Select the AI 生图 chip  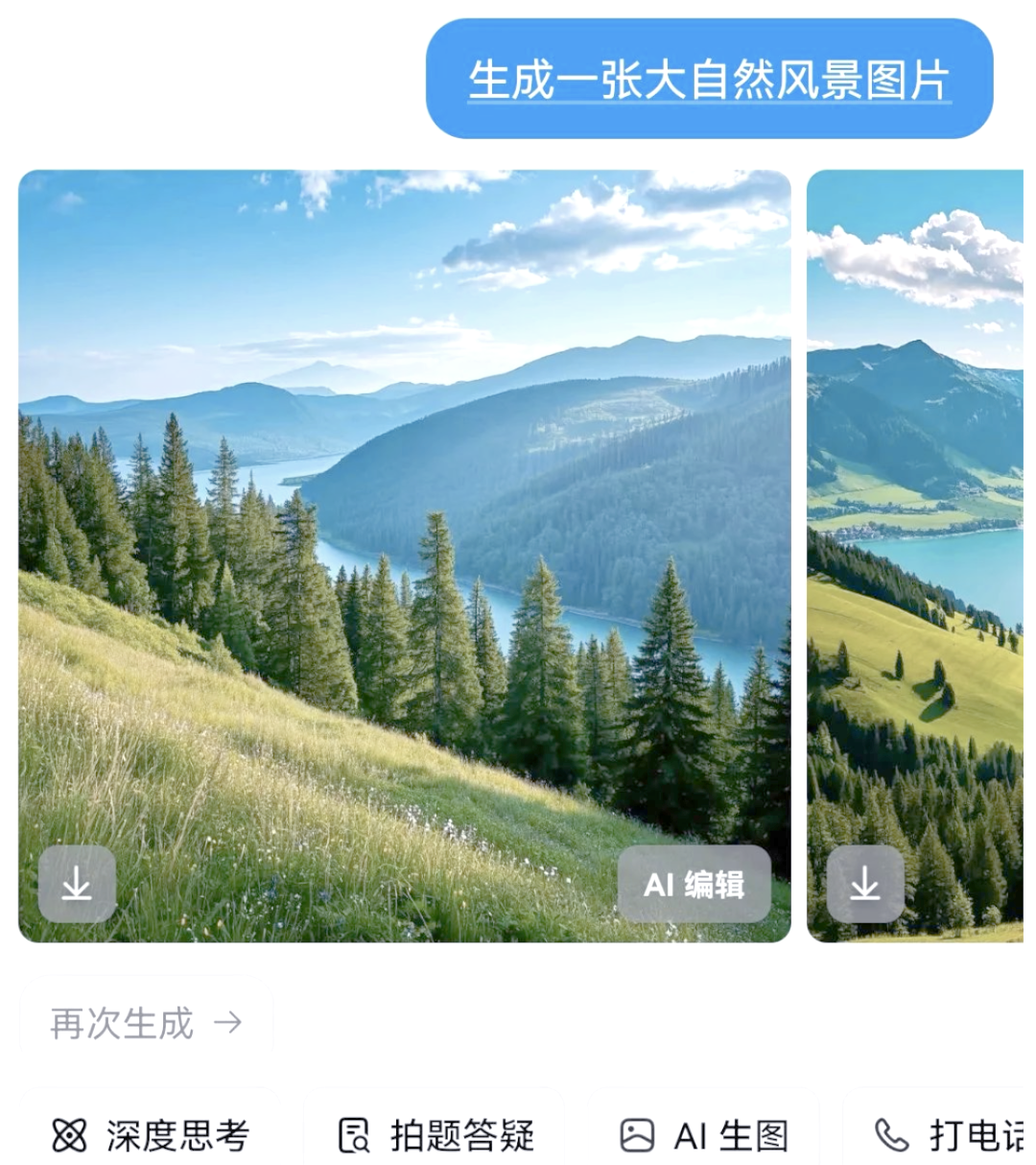pyautogui.click(x=705, y=1135)
